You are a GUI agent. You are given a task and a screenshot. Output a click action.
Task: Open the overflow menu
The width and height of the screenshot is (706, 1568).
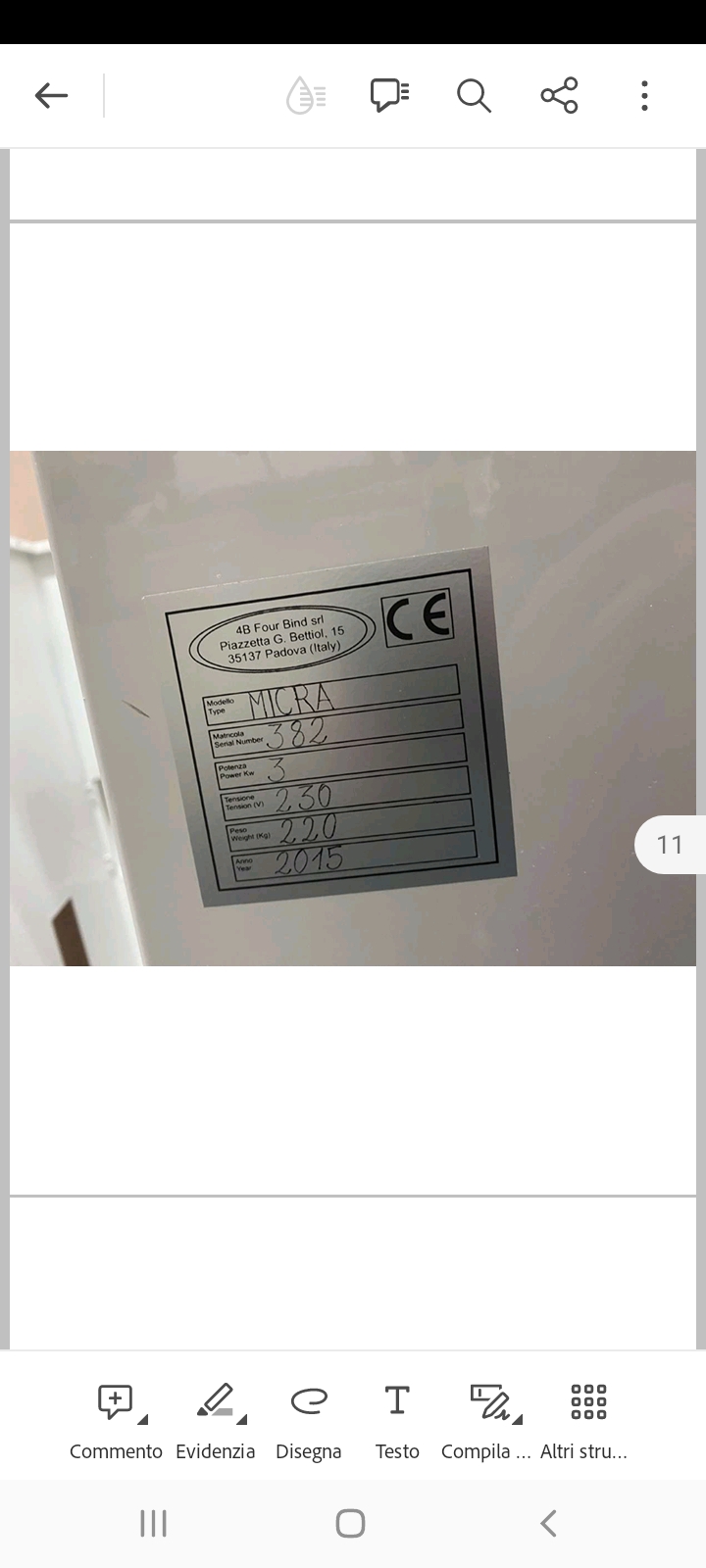pos(644,95)
